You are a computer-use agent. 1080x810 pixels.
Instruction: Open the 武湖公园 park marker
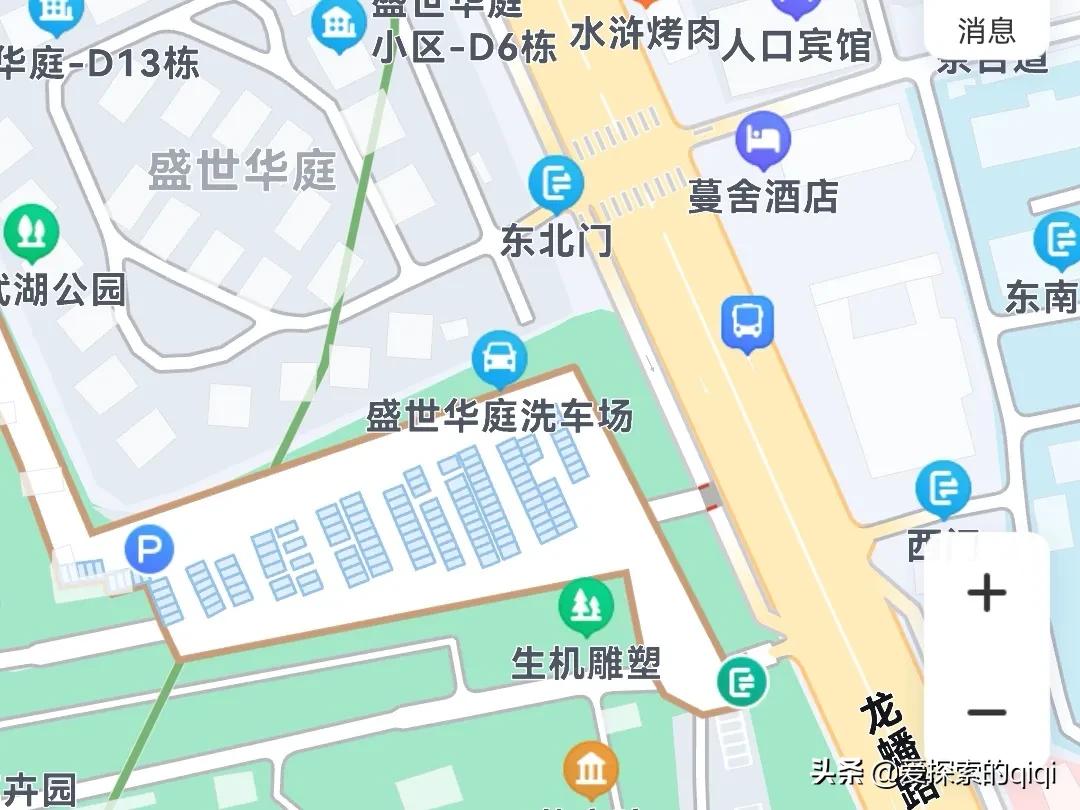pyautogui.click(x=31, y=233)
